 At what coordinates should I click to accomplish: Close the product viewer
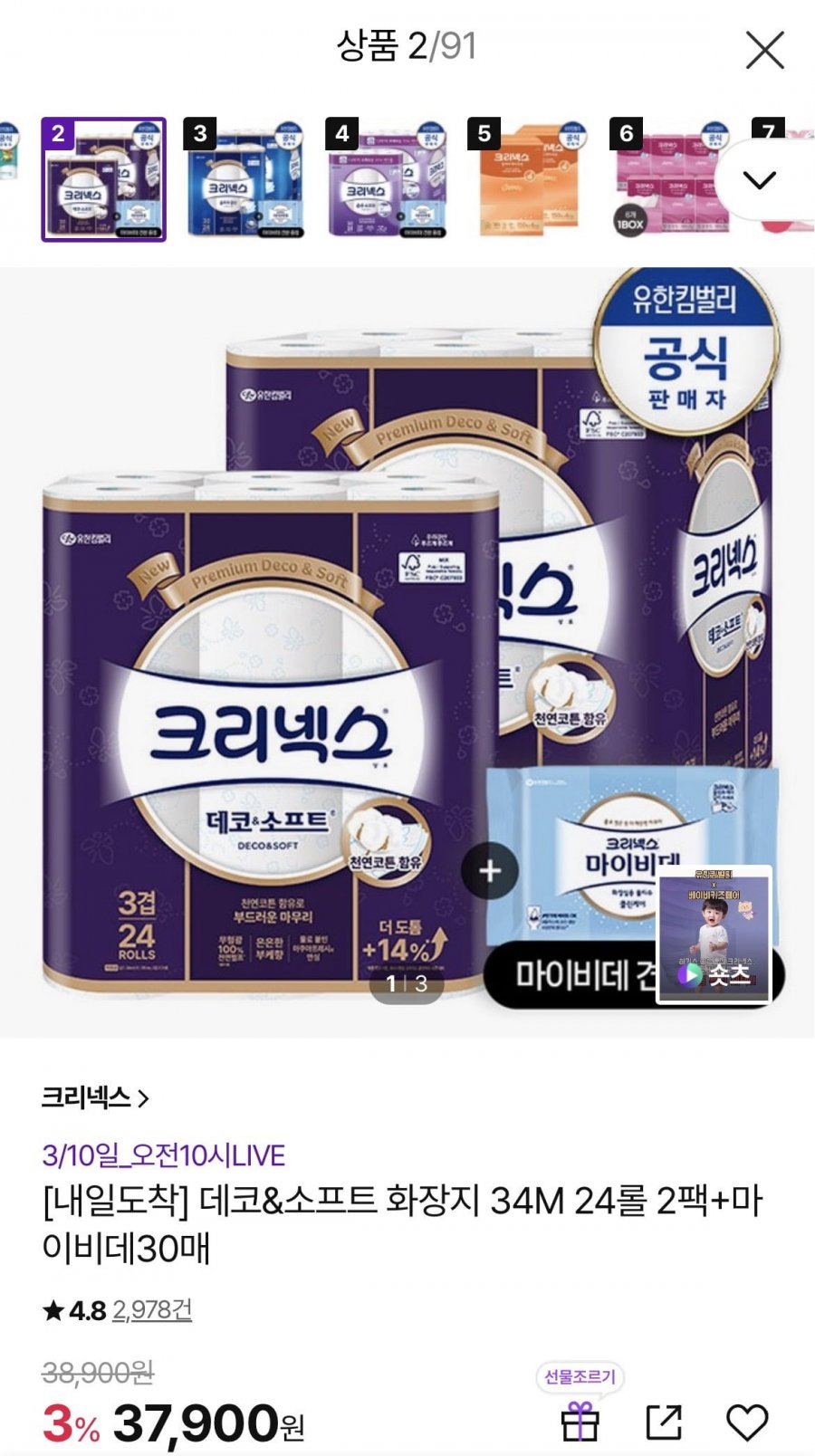(x=764, y=50)
